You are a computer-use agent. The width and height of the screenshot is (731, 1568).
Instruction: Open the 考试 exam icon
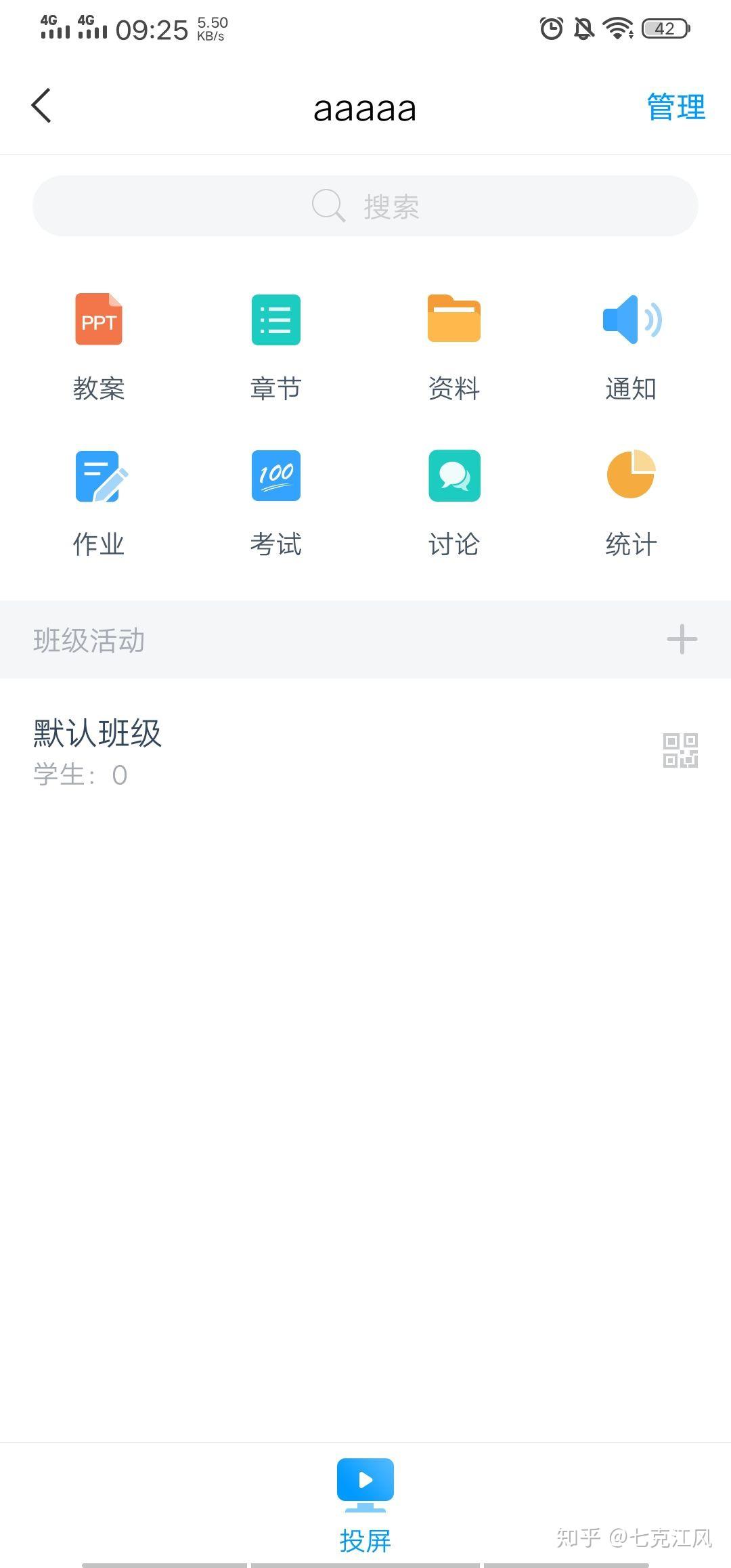[275, 476]
